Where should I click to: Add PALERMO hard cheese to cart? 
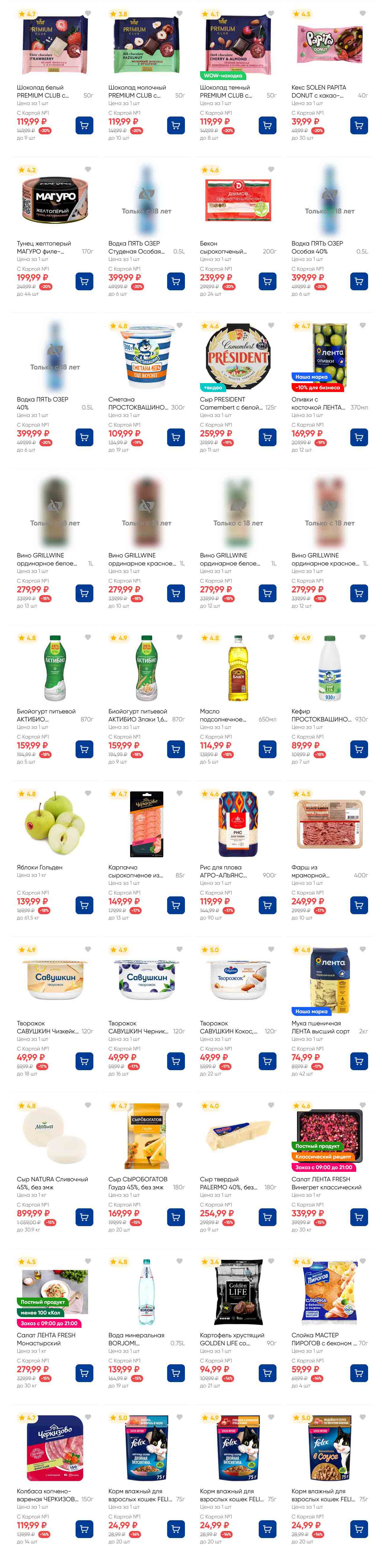coord(267,1217)
